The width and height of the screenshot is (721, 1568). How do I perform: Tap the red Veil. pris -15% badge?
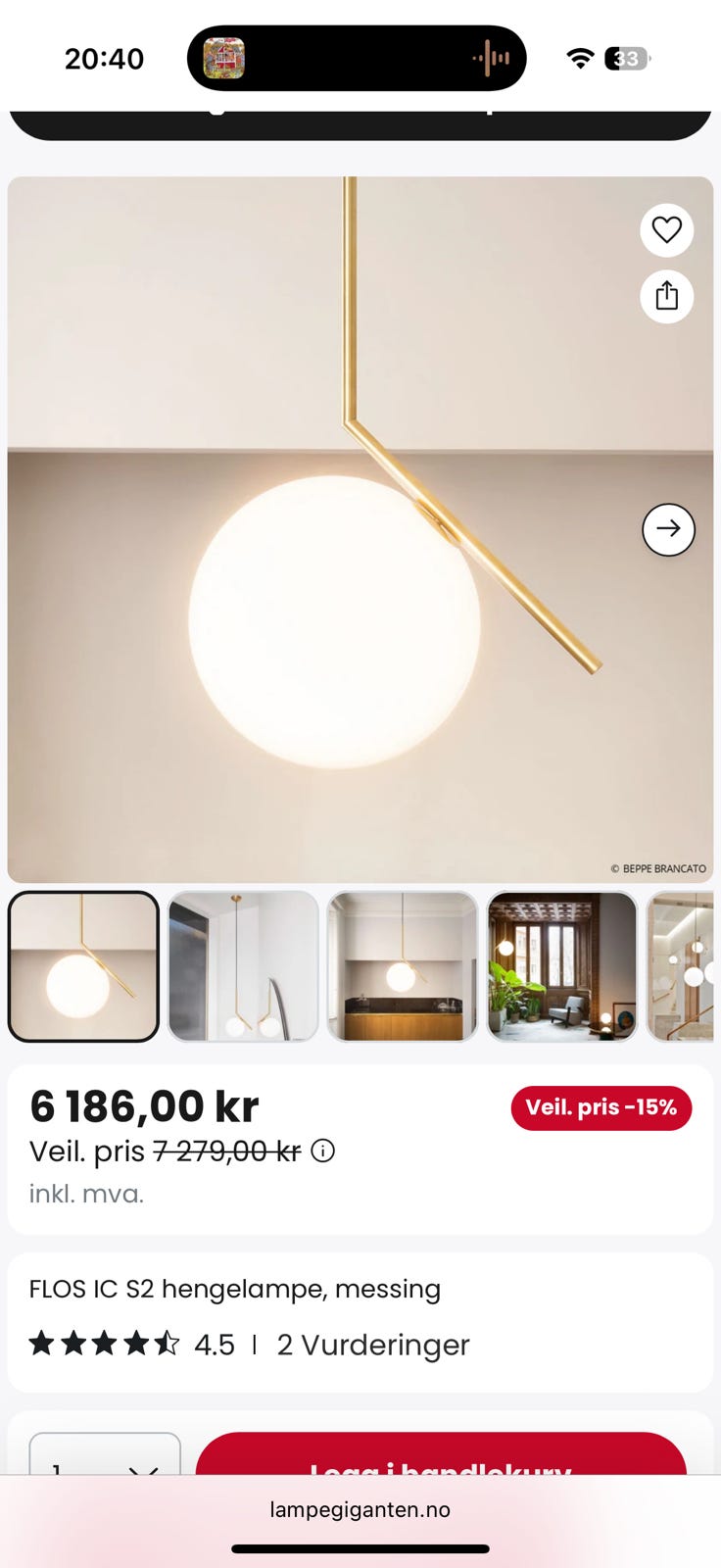click(601, 1107)
